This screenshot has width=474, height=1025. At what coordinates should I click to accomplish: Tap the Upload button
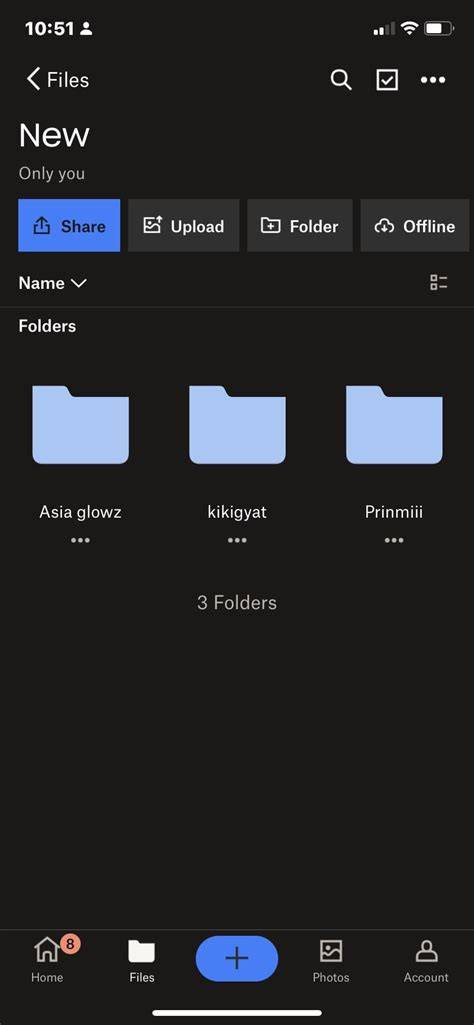click(x=184, y=226)
